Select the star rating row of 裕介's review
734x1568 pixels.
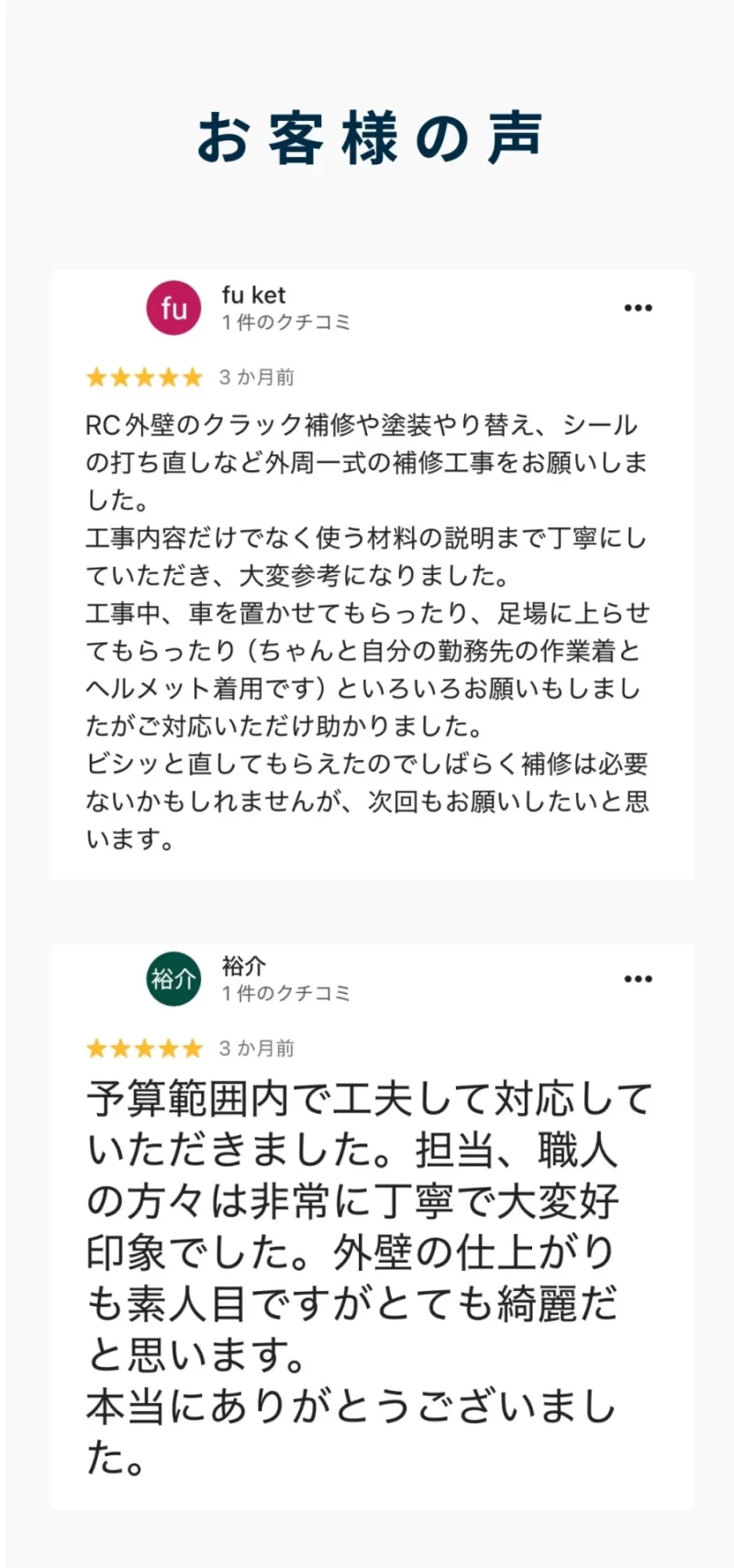click(x=144, y=1048)
